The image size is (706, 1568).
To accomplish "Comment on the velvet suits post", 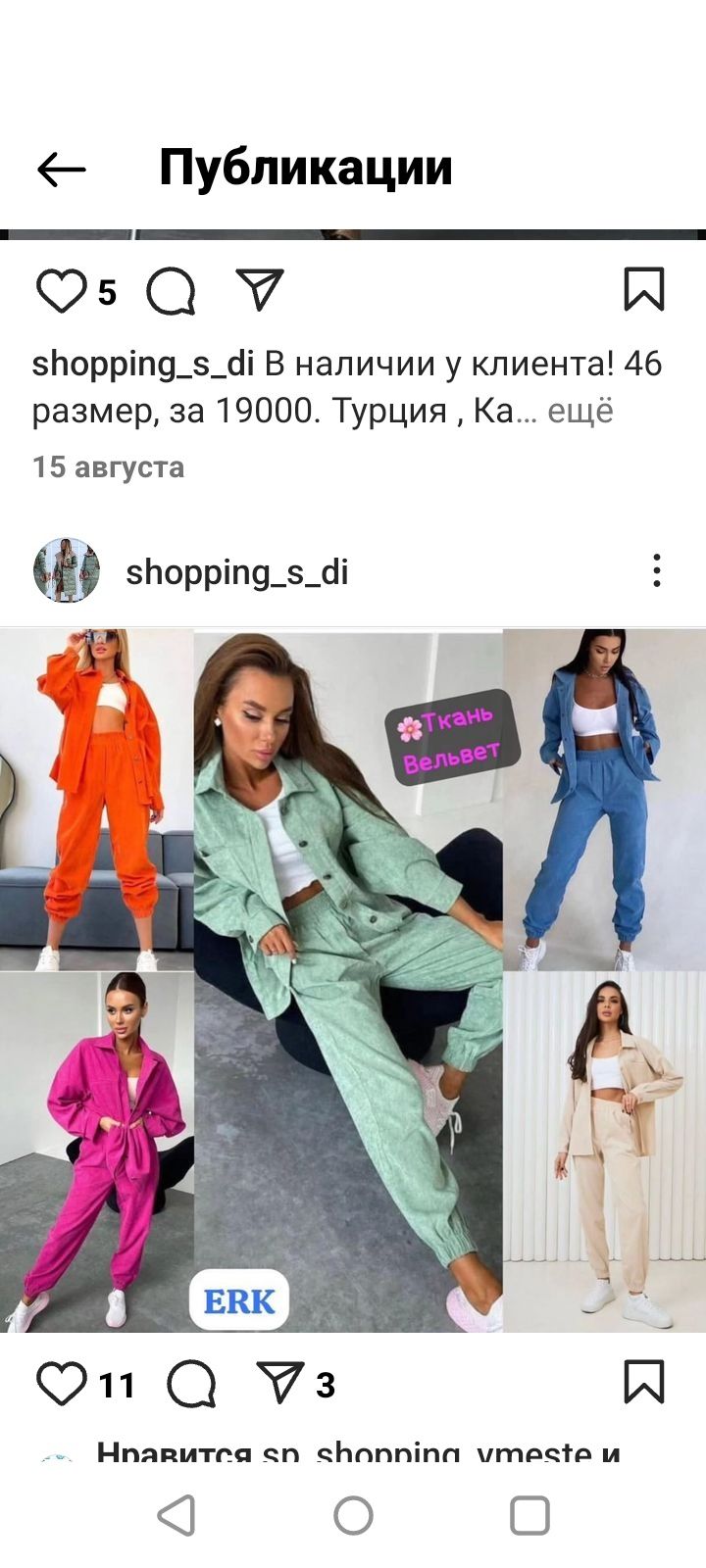I will coord(191,1384).
